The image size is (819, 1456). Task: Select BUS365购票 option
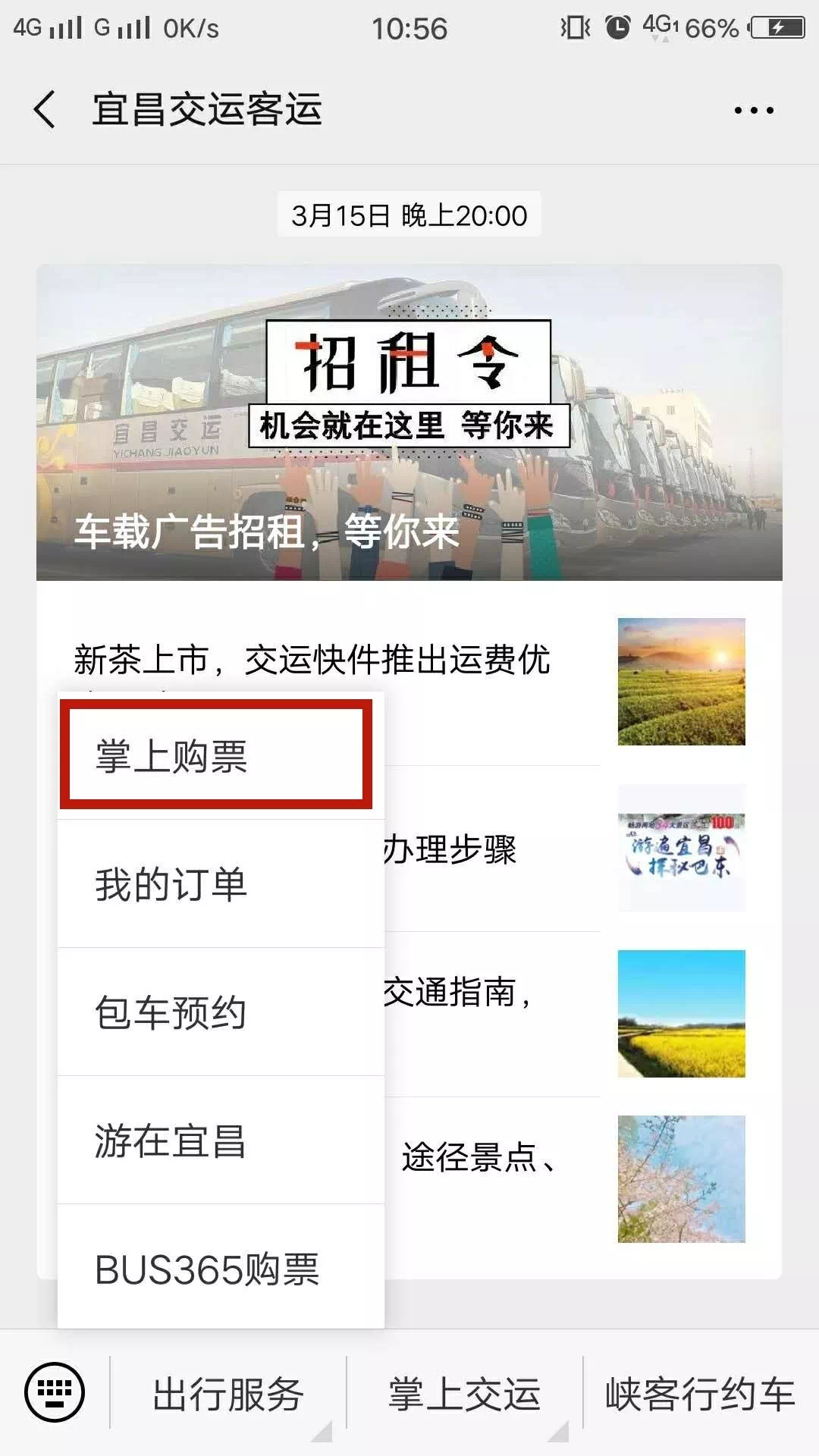(x=220, y=1269)
